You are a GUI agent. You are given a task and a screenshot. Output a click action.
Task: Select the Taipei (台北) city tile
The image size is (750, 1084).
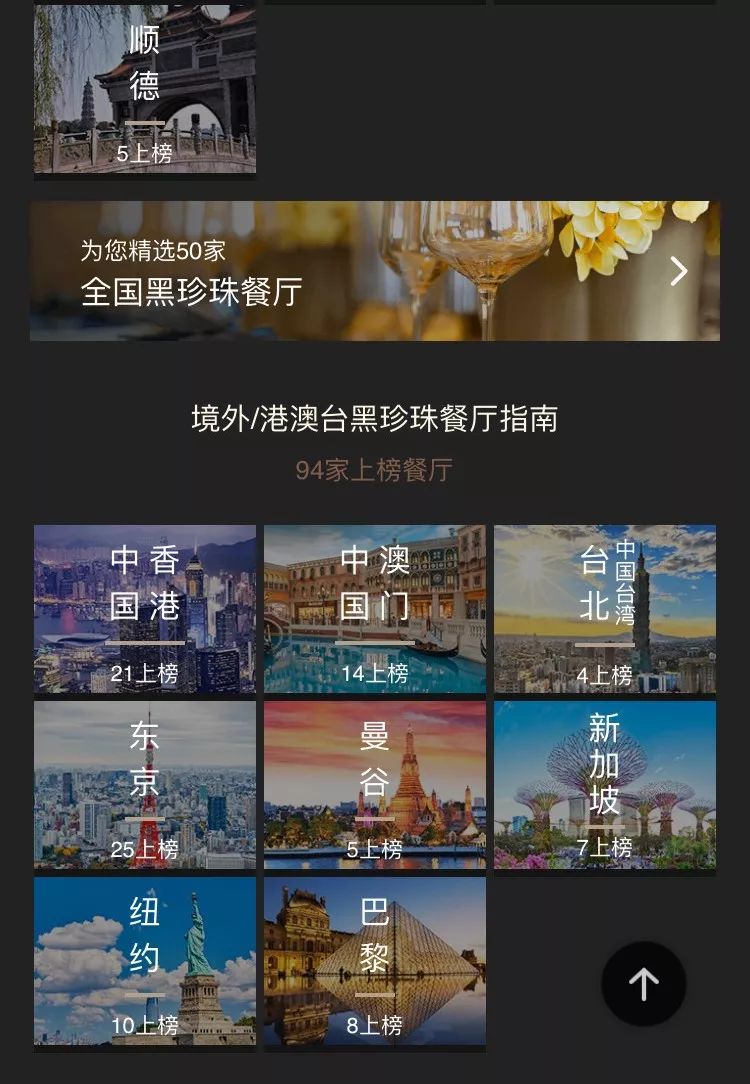coord(605,608)
